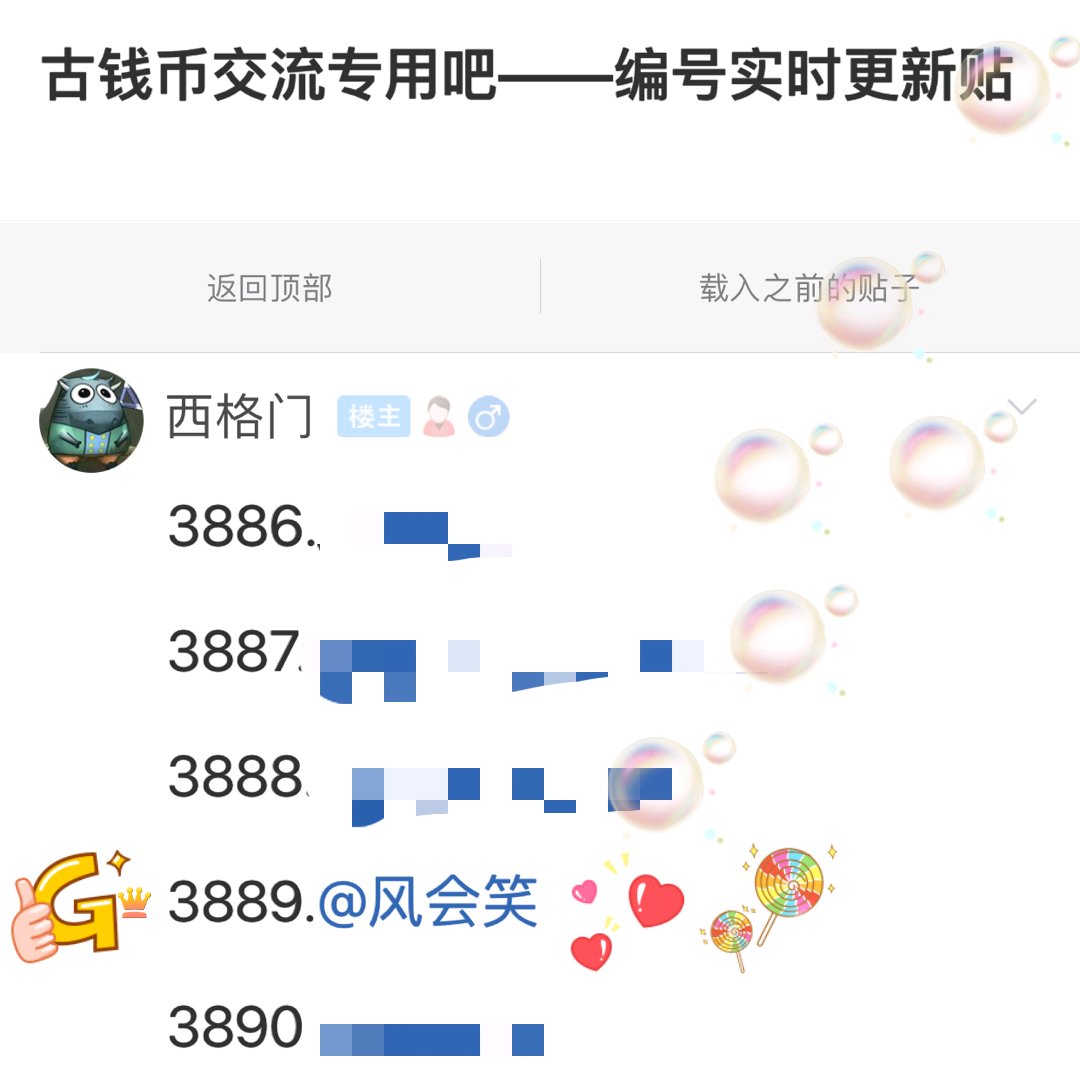The height and width of the screenshot is (1080, 1080).
Task: Tap 返回顶部 to return to top
Action: tap(269, 288)
